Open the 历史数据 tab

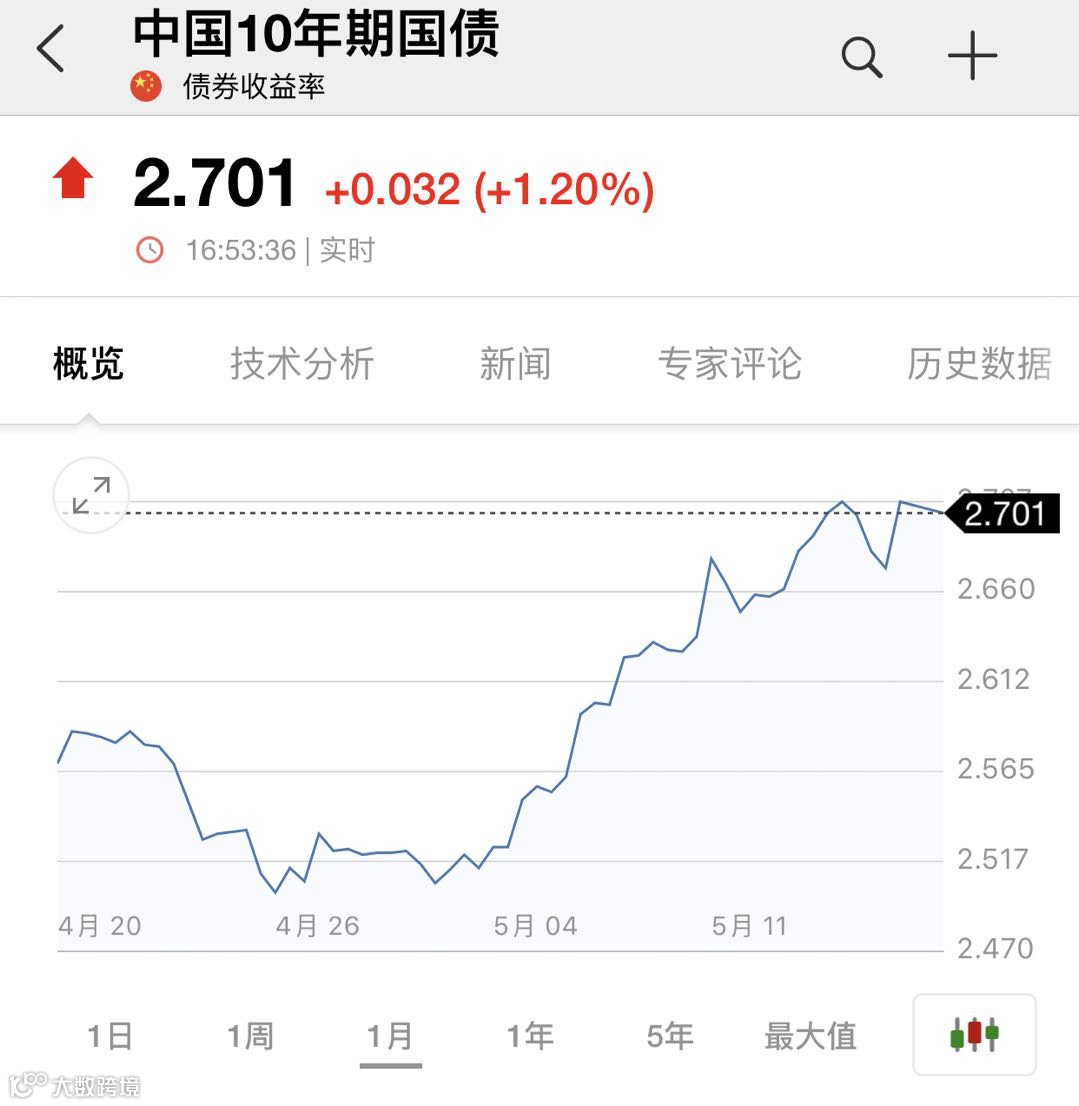[x=979, y=363]
